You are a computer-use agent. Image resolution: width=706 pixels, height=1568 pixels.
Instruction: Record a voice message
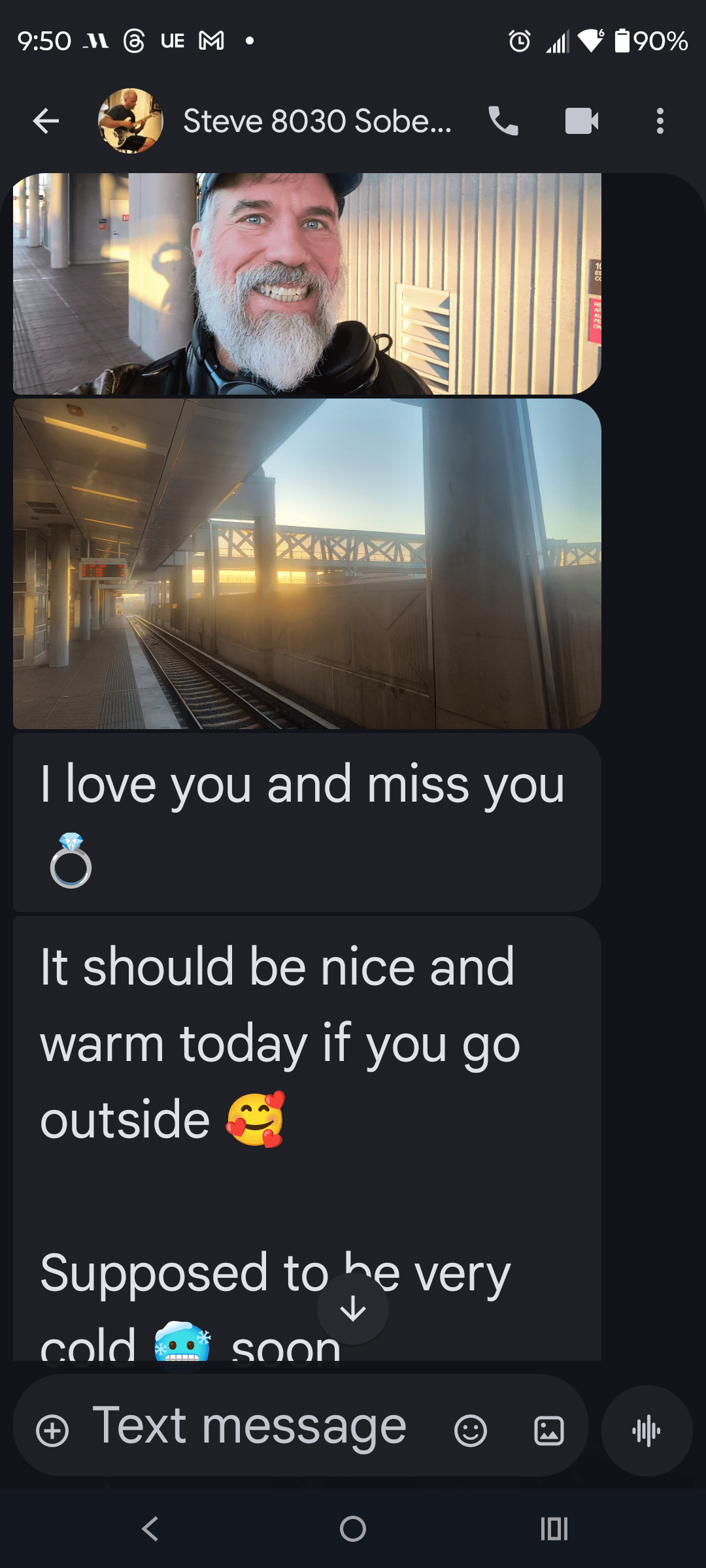647,1431
